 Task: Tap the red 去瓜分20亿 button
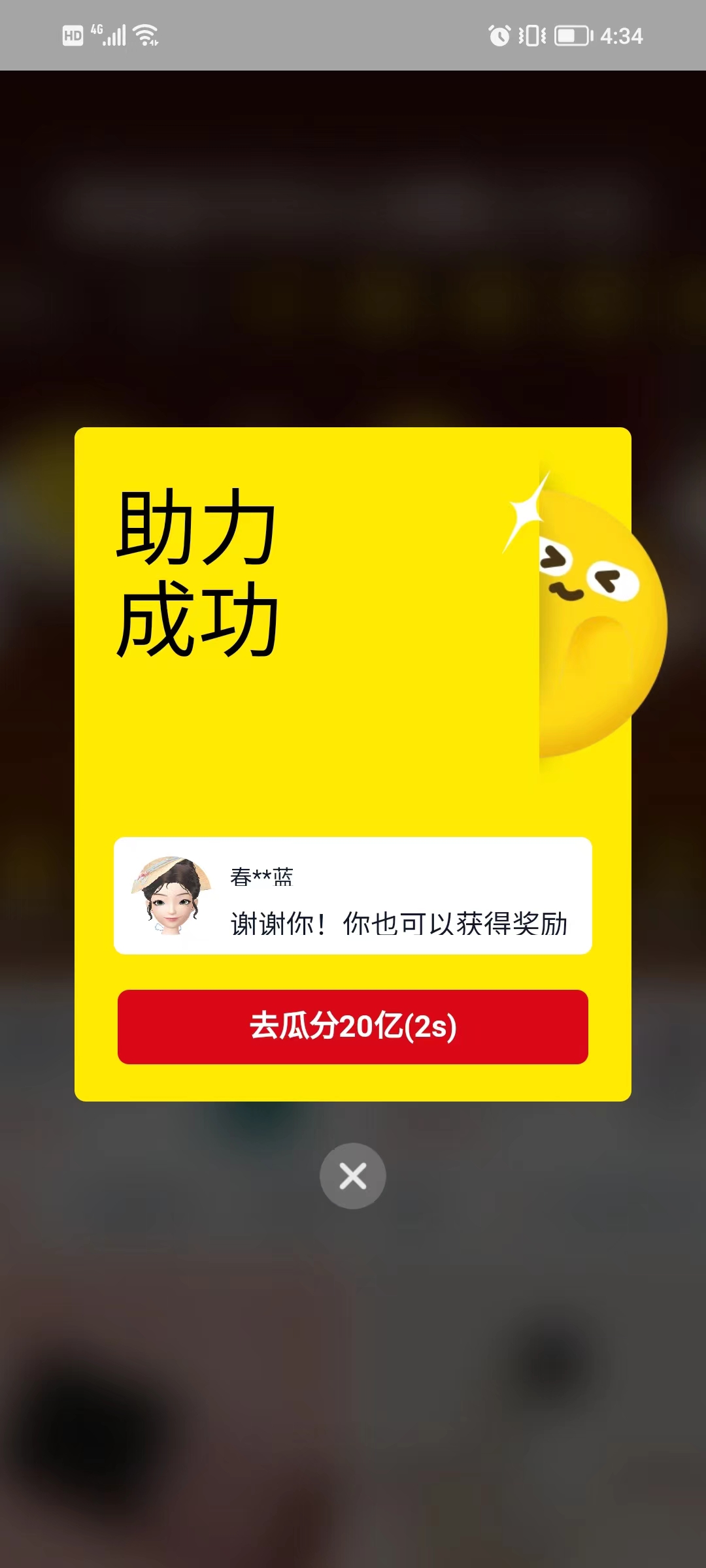pos(353,1026)
